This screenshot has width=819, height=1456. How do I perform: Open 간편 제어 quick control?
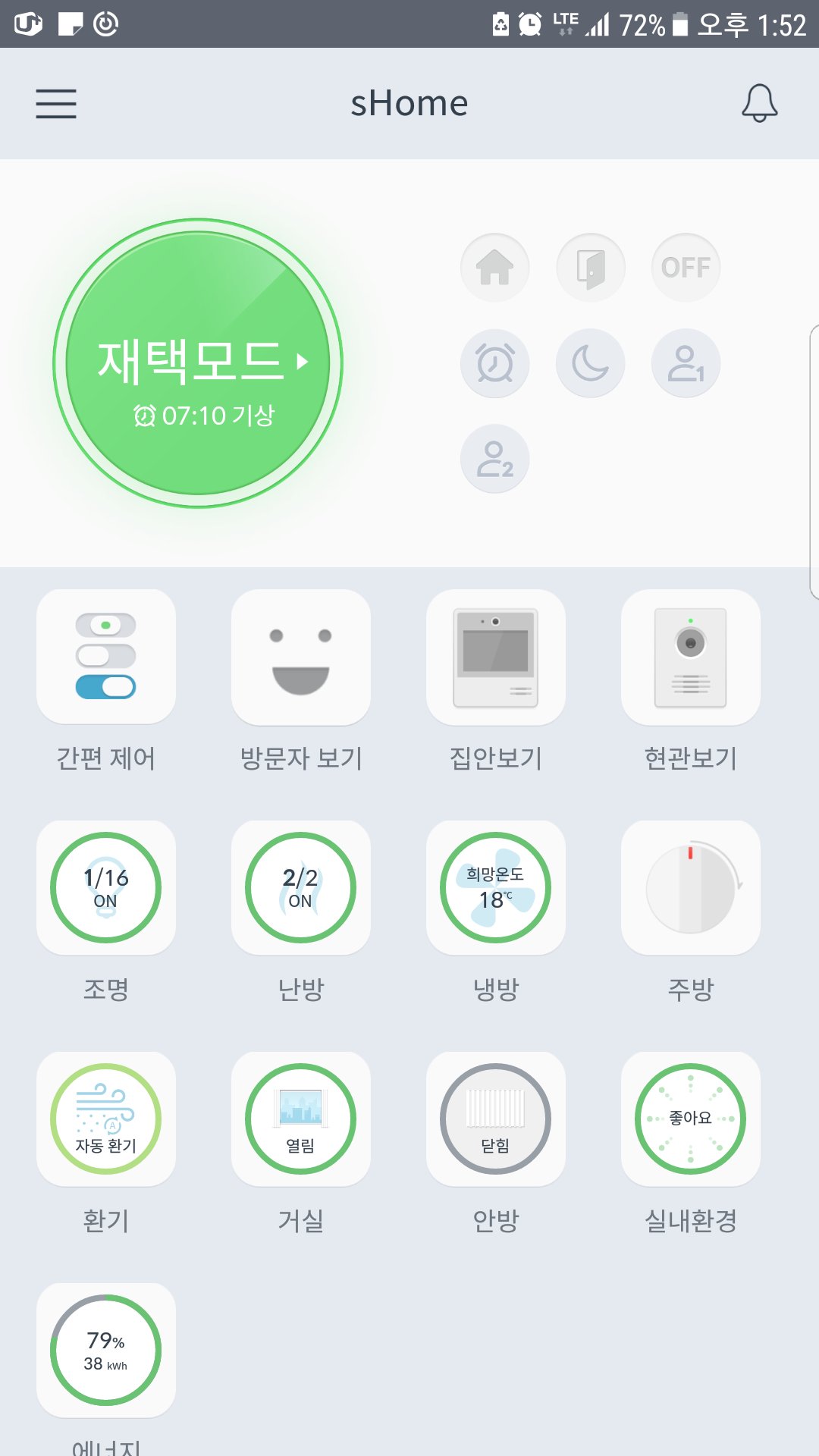[x=106, y=657]
